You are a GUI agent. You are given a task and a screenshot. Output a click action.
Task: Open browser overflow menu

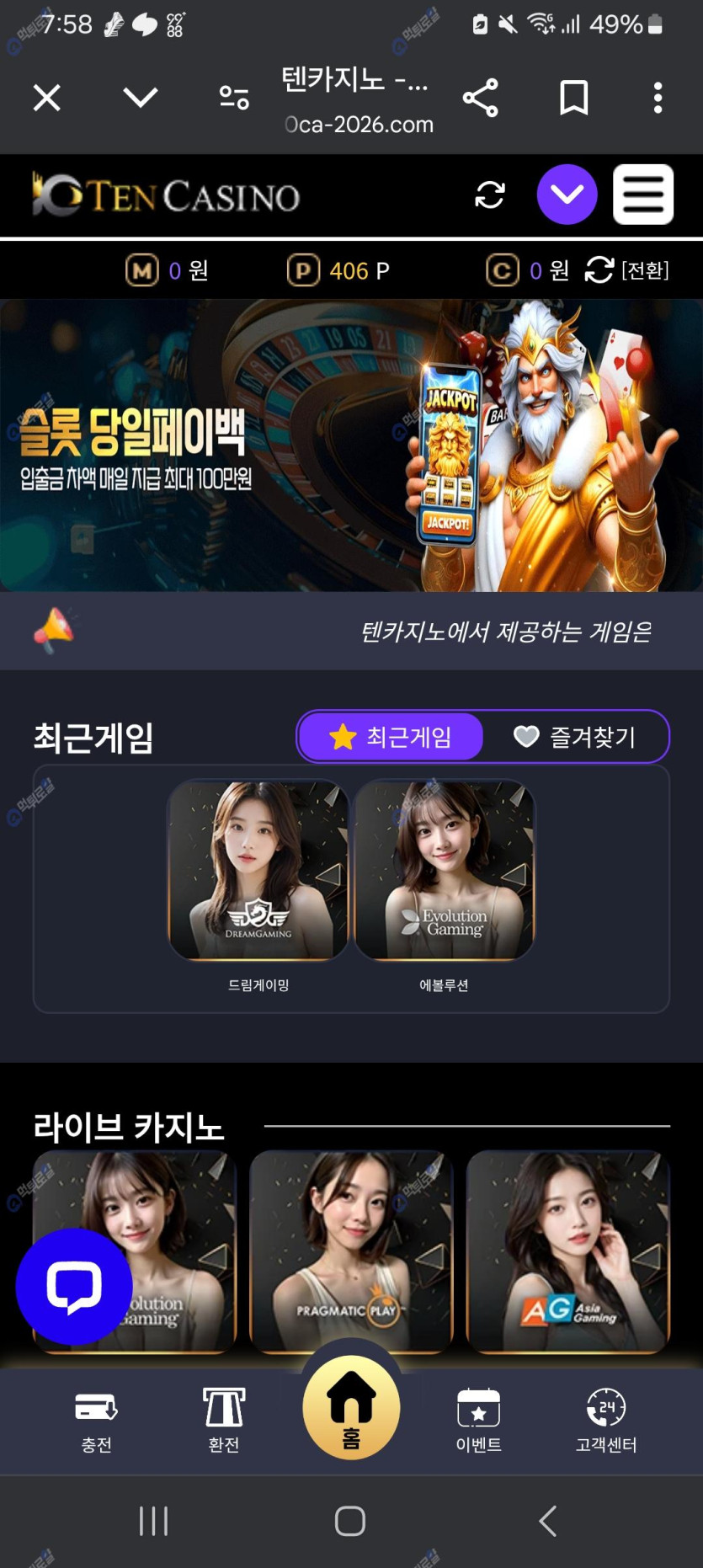coord(658,98)
